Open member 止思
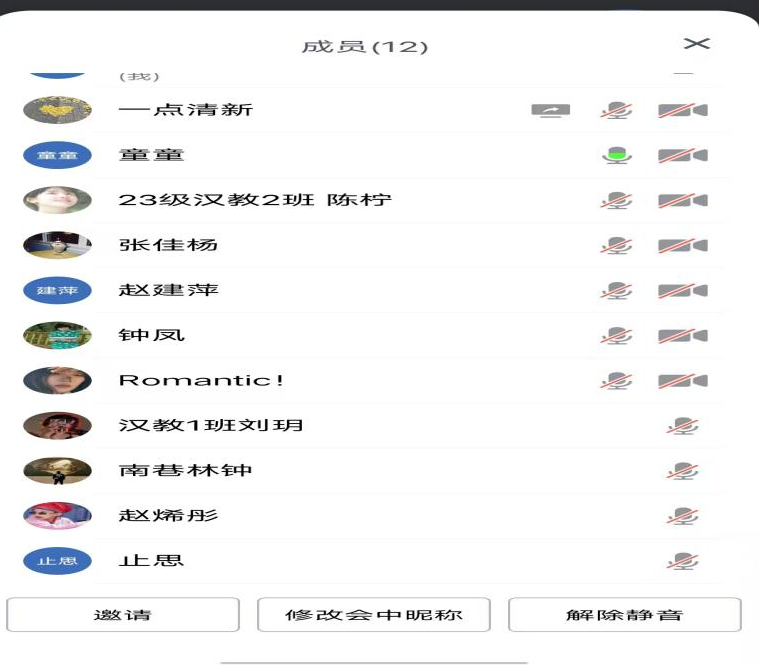This screenshot has height=666, width=759. point(151,561)
